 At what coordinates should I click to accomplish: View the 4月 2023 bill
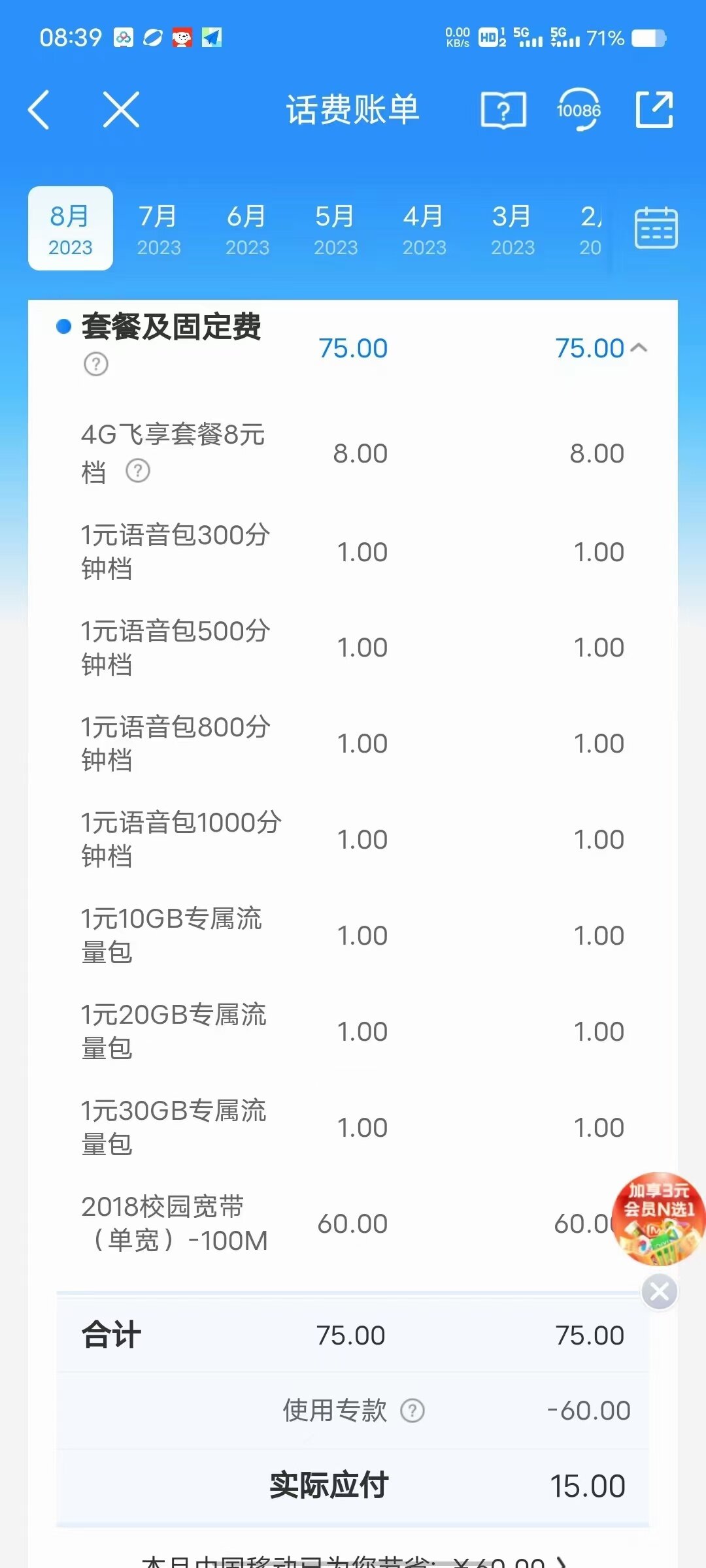click(424, 229)
